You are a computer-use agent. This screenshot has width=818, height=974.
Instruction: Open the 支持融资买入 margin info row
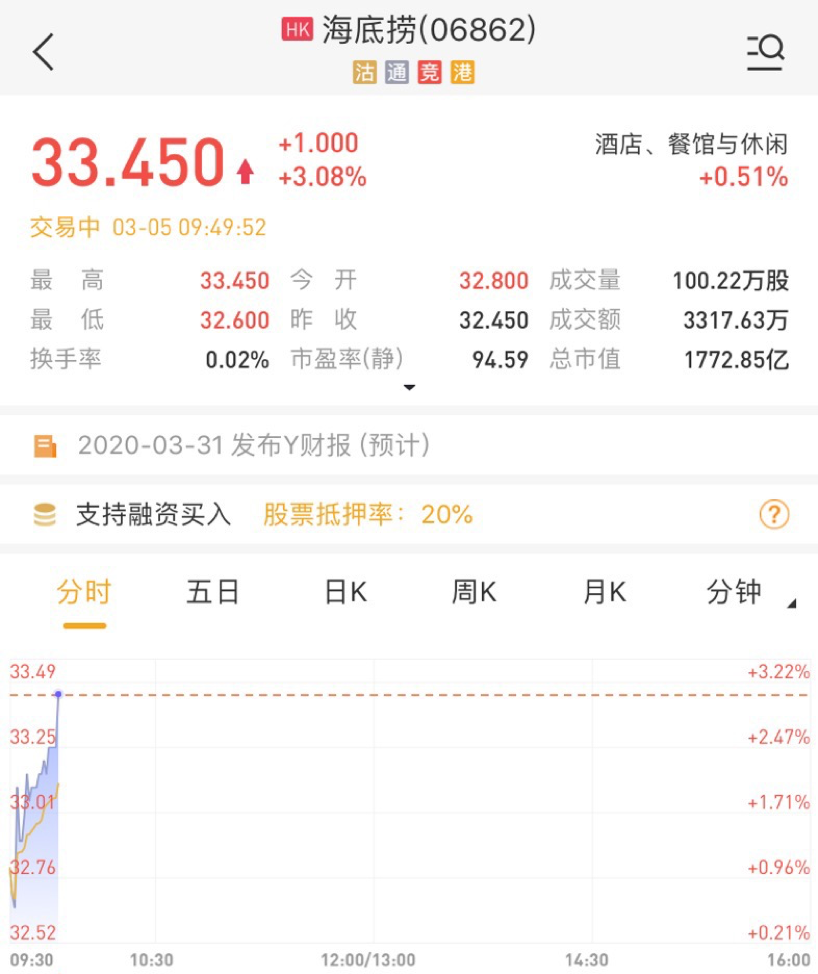click(x=153, y=515)
